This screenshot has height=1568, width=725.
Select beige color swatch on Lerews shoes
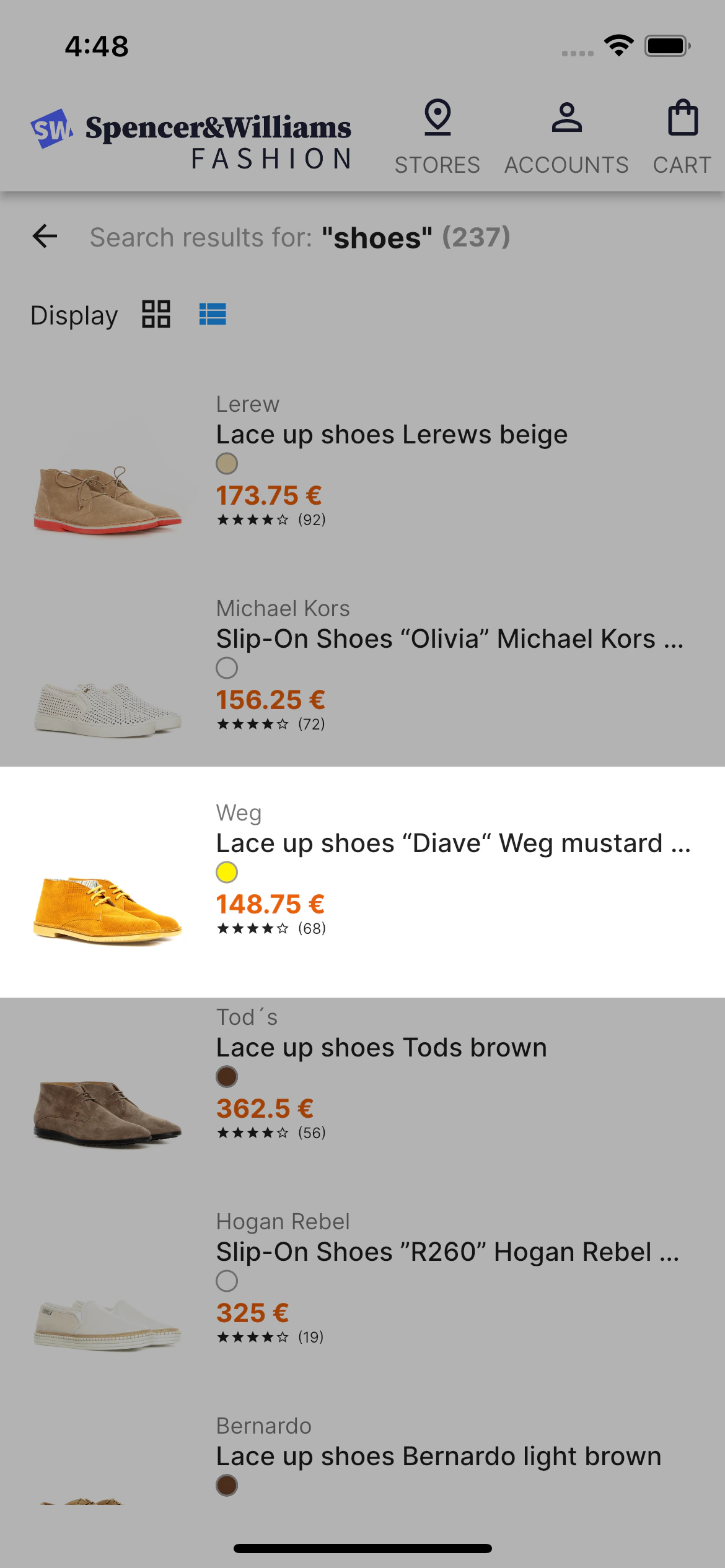coord(227,464)
